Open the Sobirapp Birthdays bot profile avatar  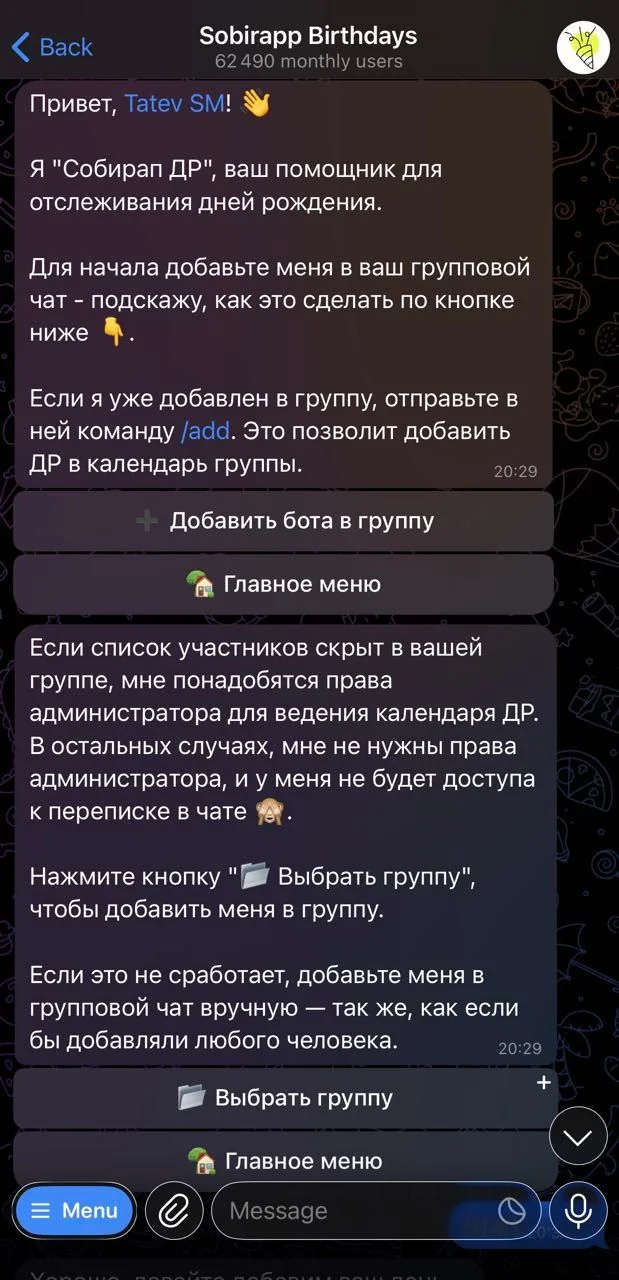click(x=583, y=47)
